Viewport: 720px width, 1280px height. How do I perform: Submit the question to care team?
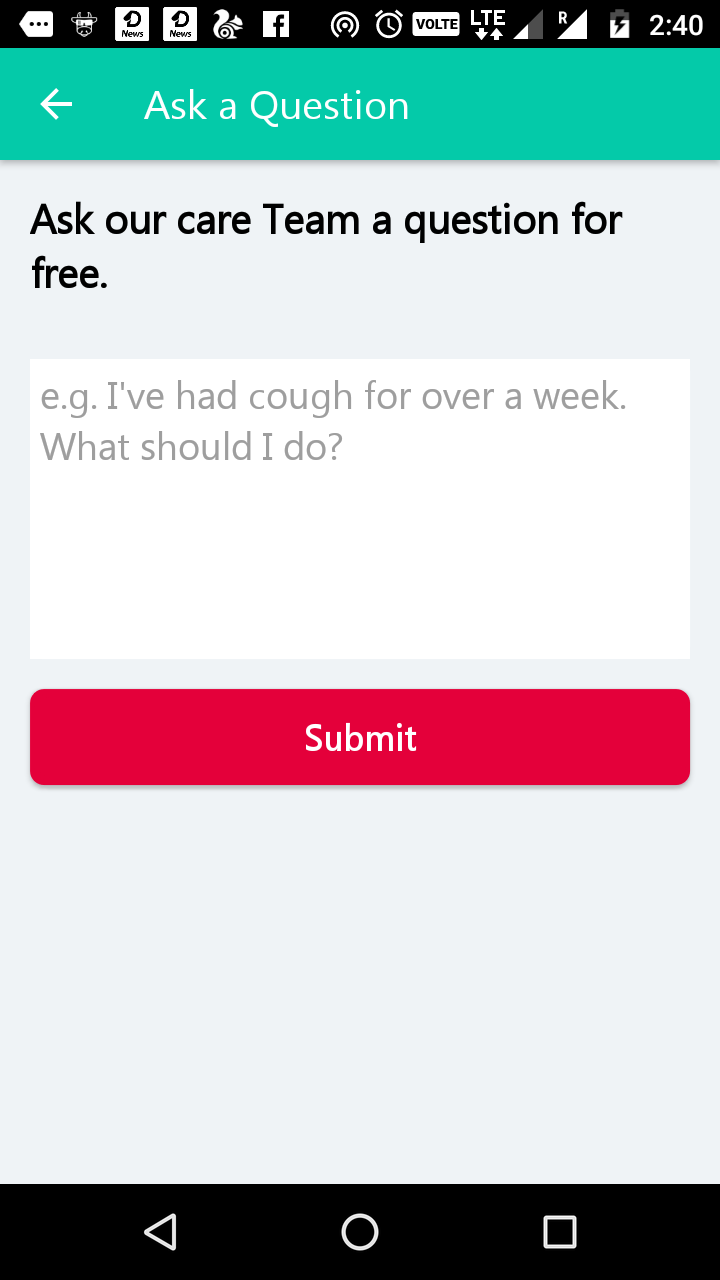[x=360, y=737]
